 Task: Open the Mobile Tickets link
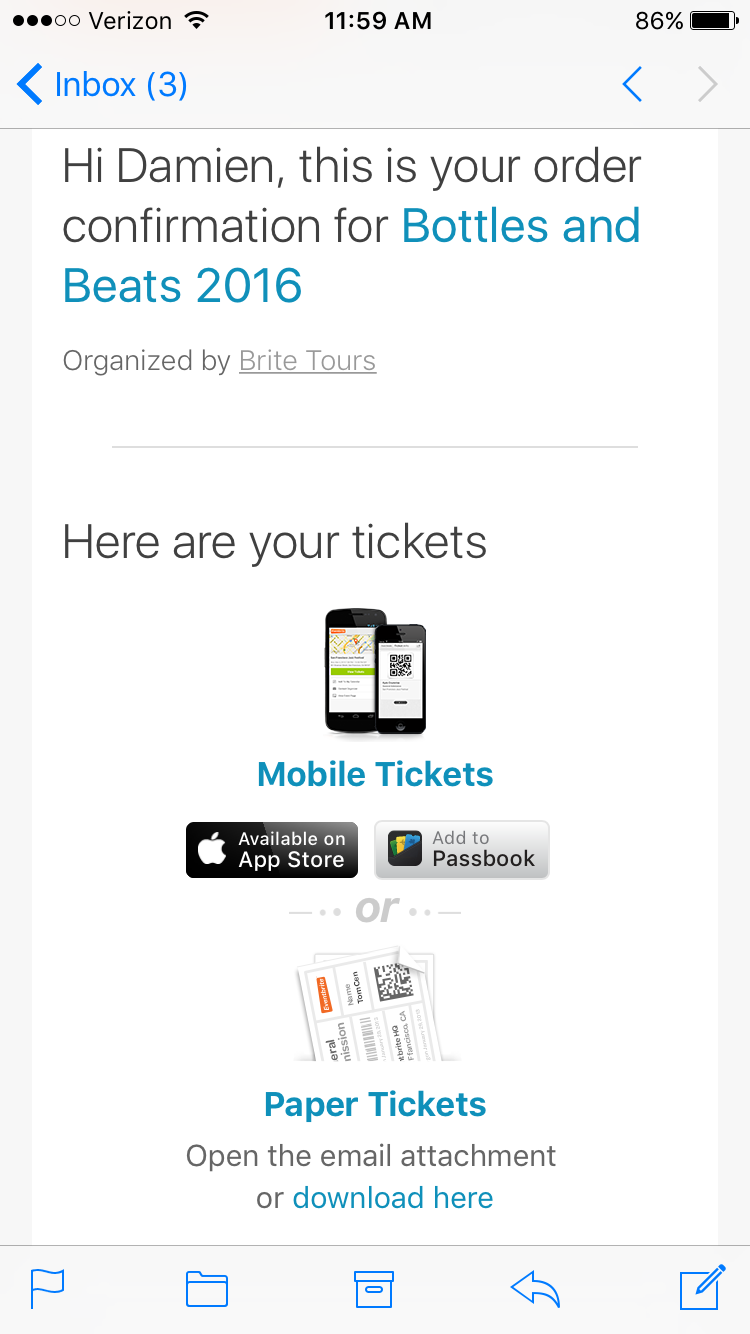click(375, 774)
